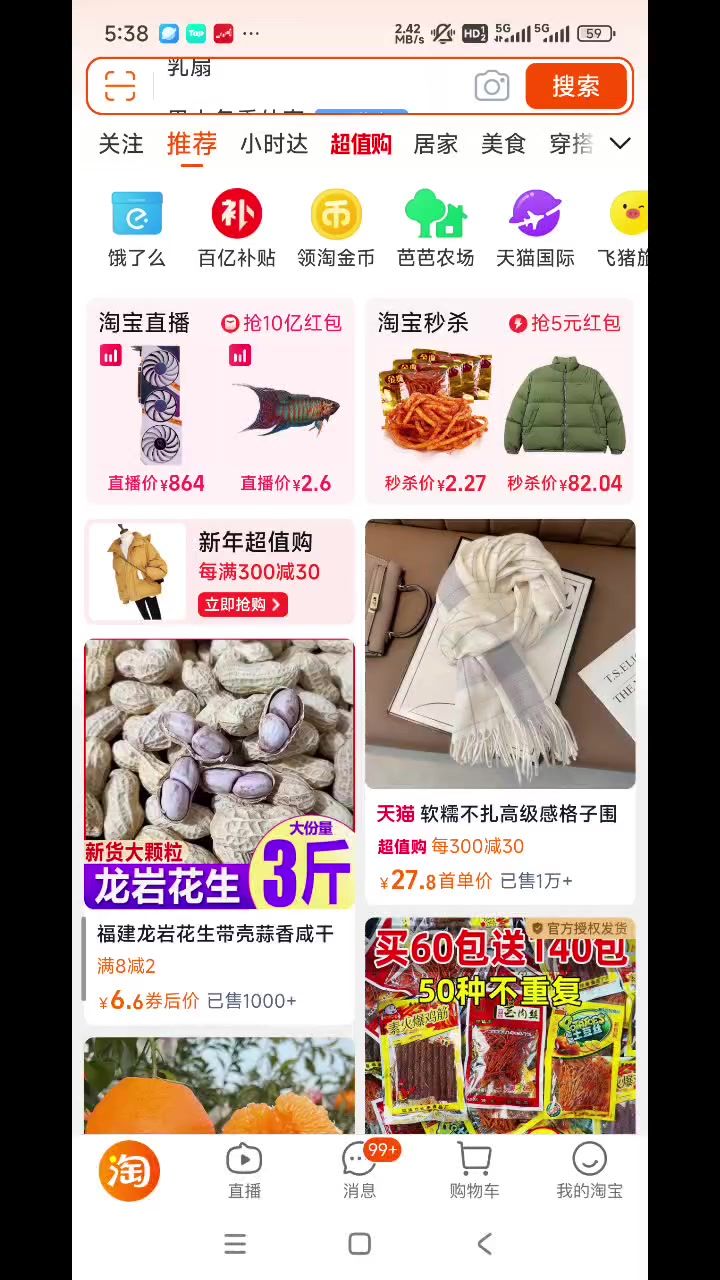The height and width of the screenshot is (1280, 720).
Task: Tap the orange 搜索 button
Action: point(576,87)
